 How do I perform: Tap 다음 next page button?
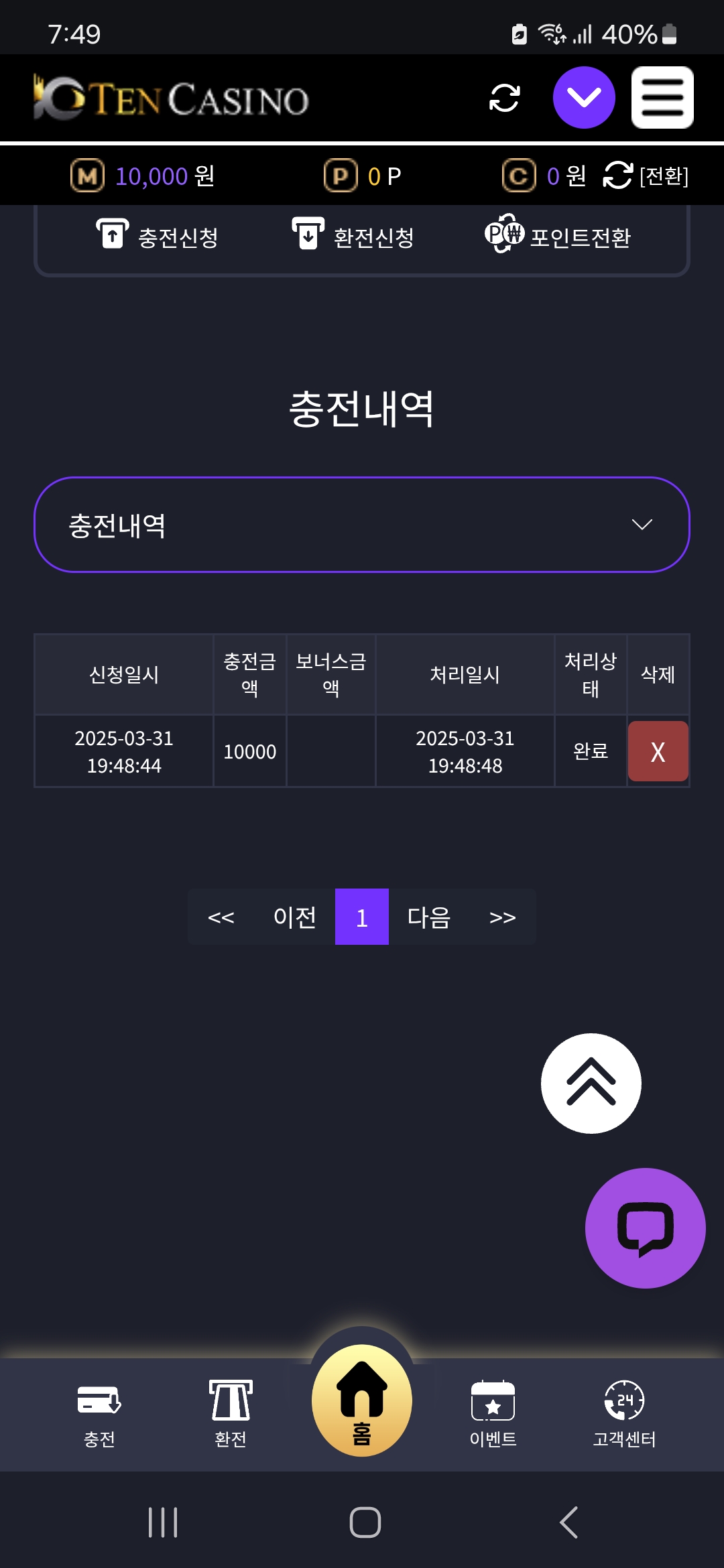pyautogui.click(x=429, y=917)
